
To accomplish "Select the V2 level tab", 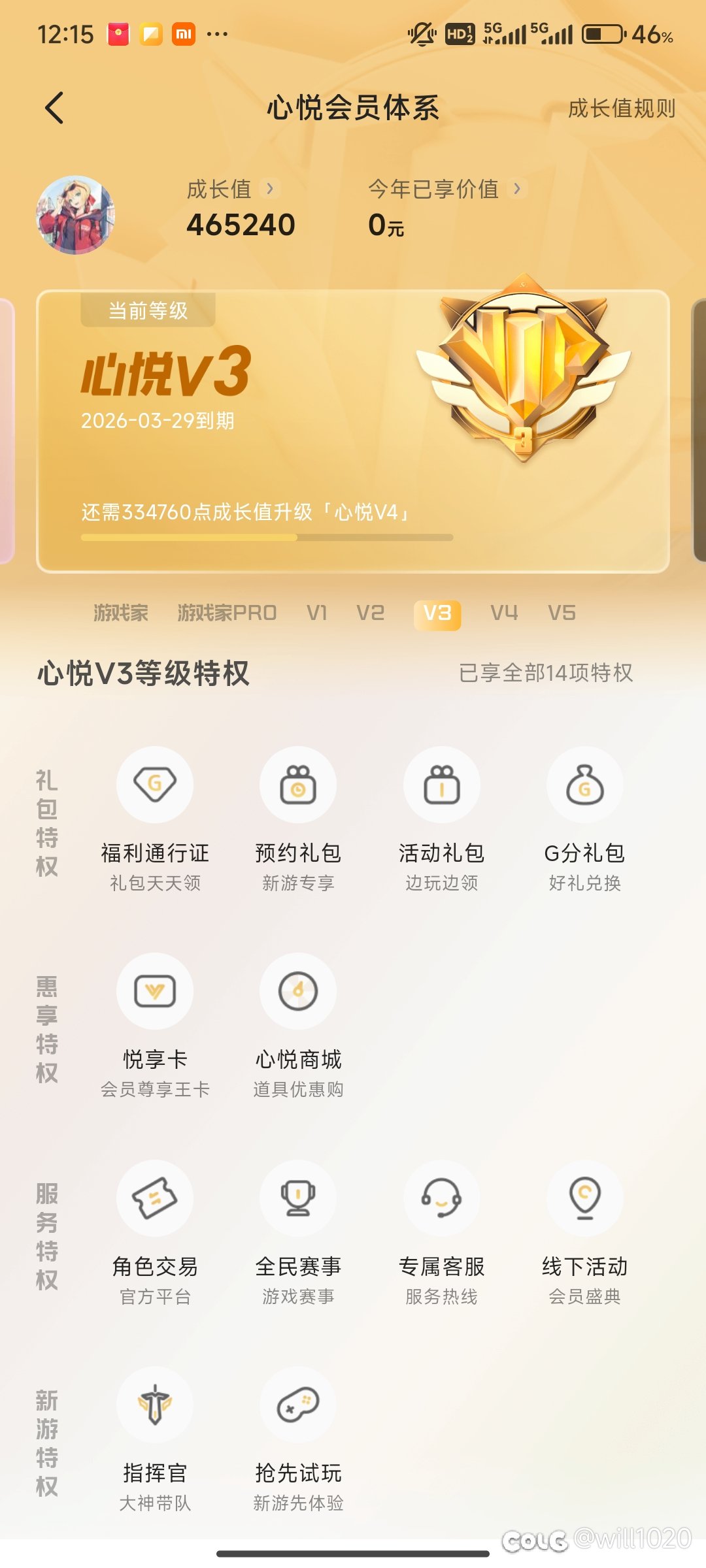I will [370, 613].
